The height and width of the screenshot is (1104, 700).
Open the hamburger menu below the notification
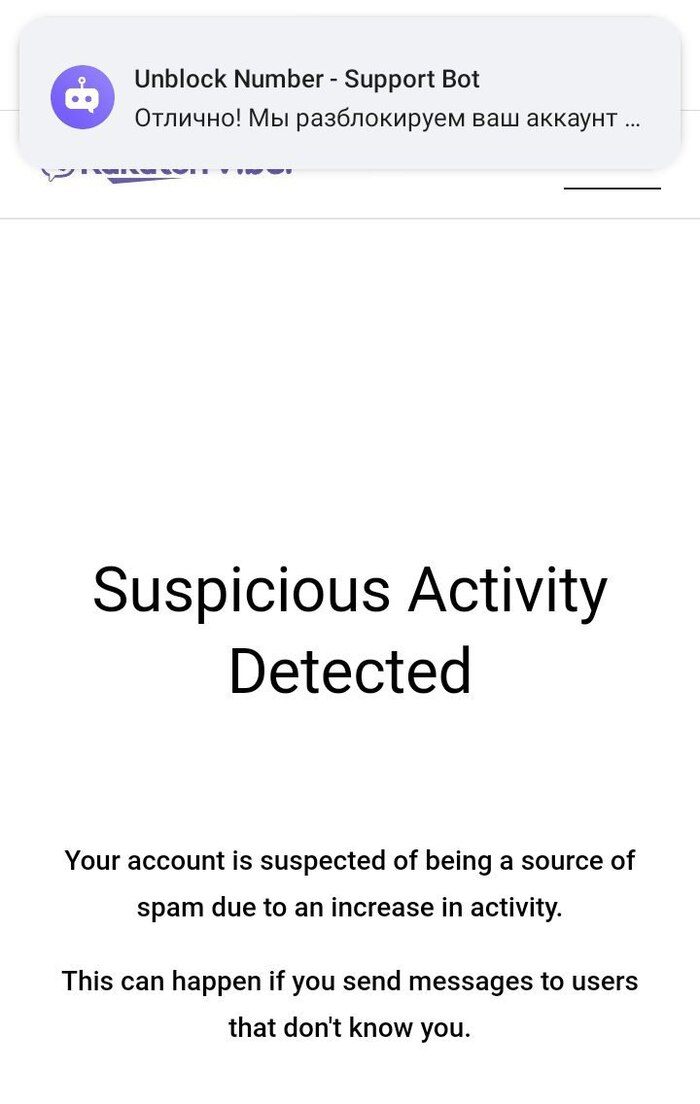[612, 184]
